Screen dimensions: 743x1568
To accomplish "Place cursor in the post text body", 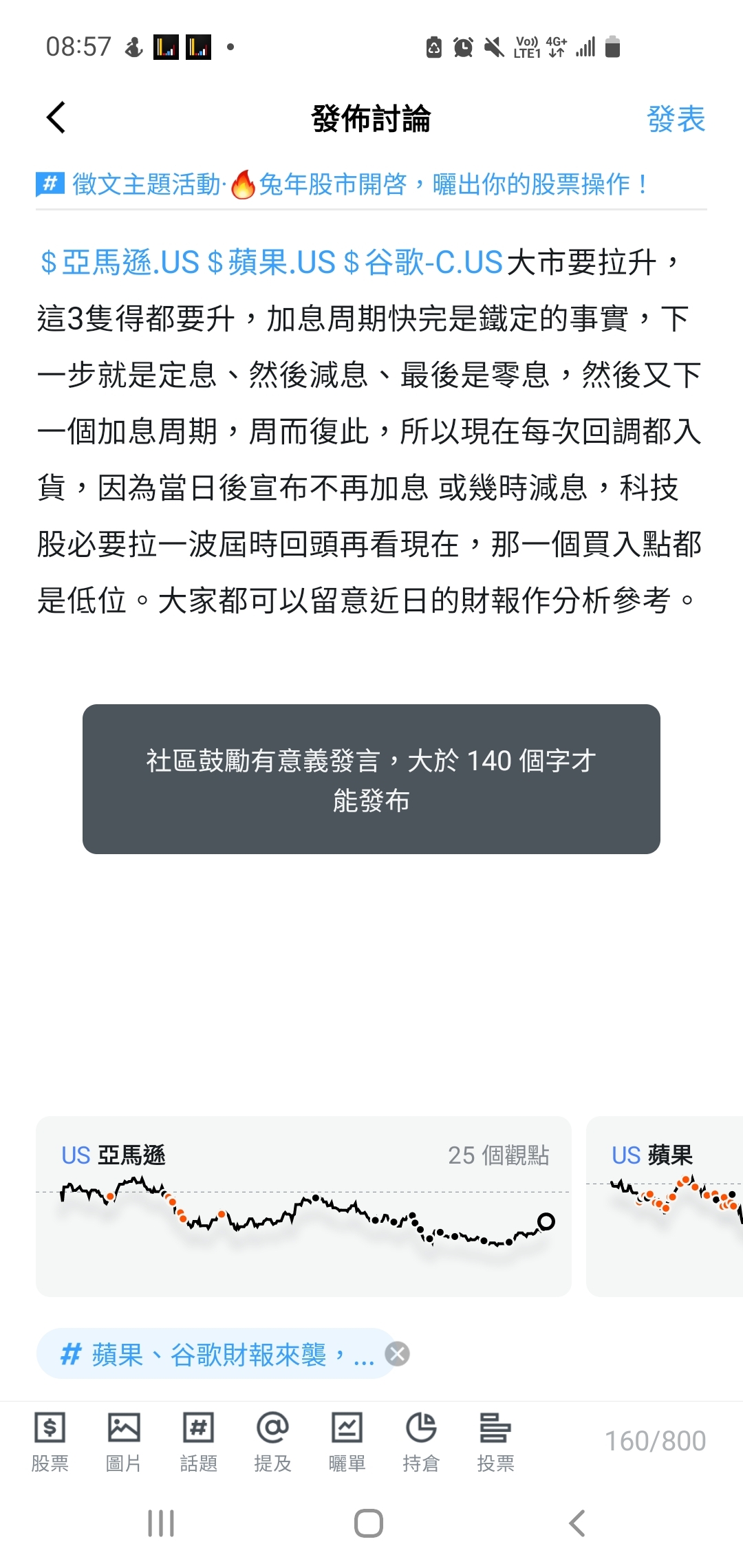I will point(371,431).
